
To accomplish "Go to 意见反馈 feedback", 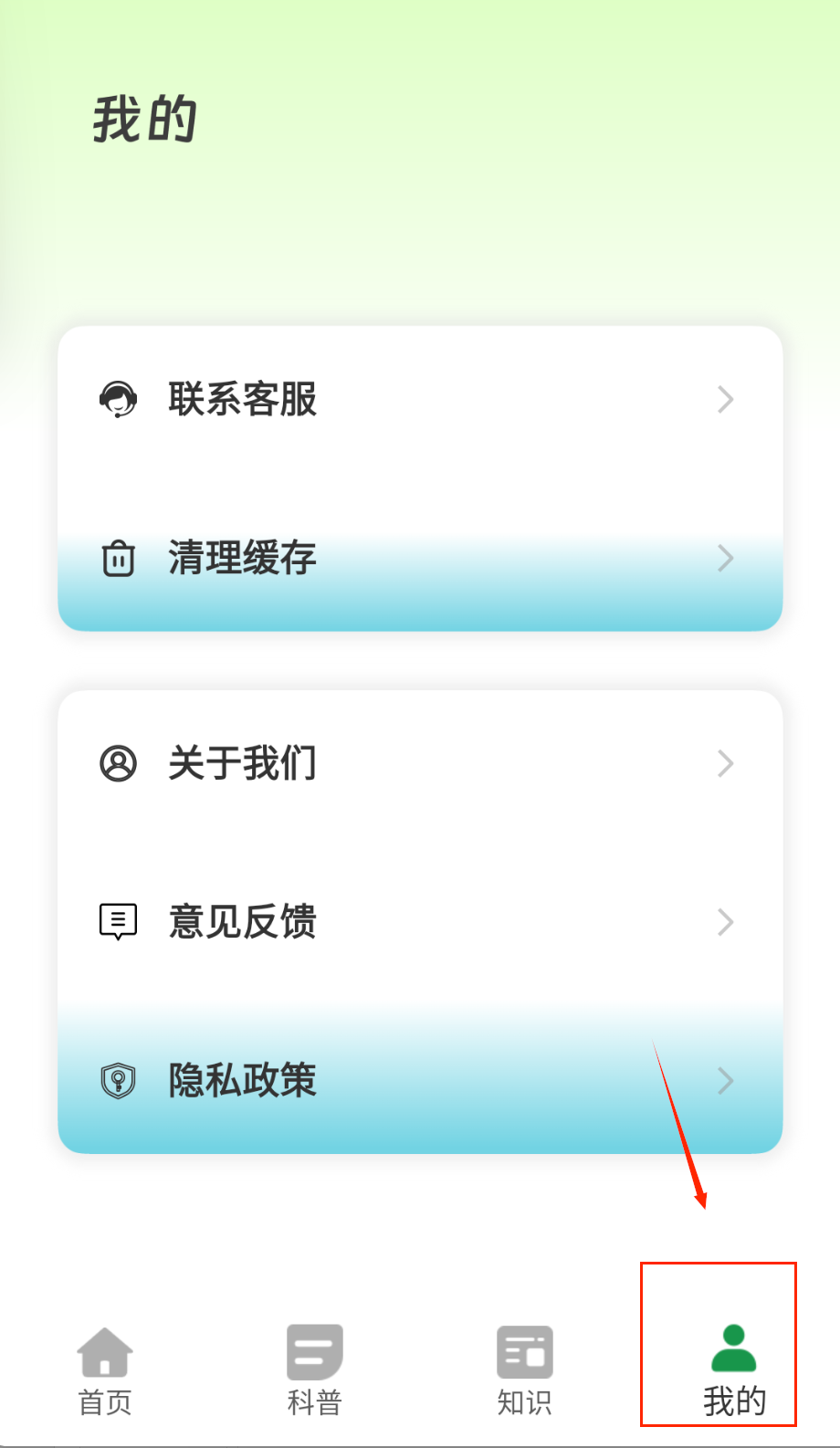I will tap(420, 921).
